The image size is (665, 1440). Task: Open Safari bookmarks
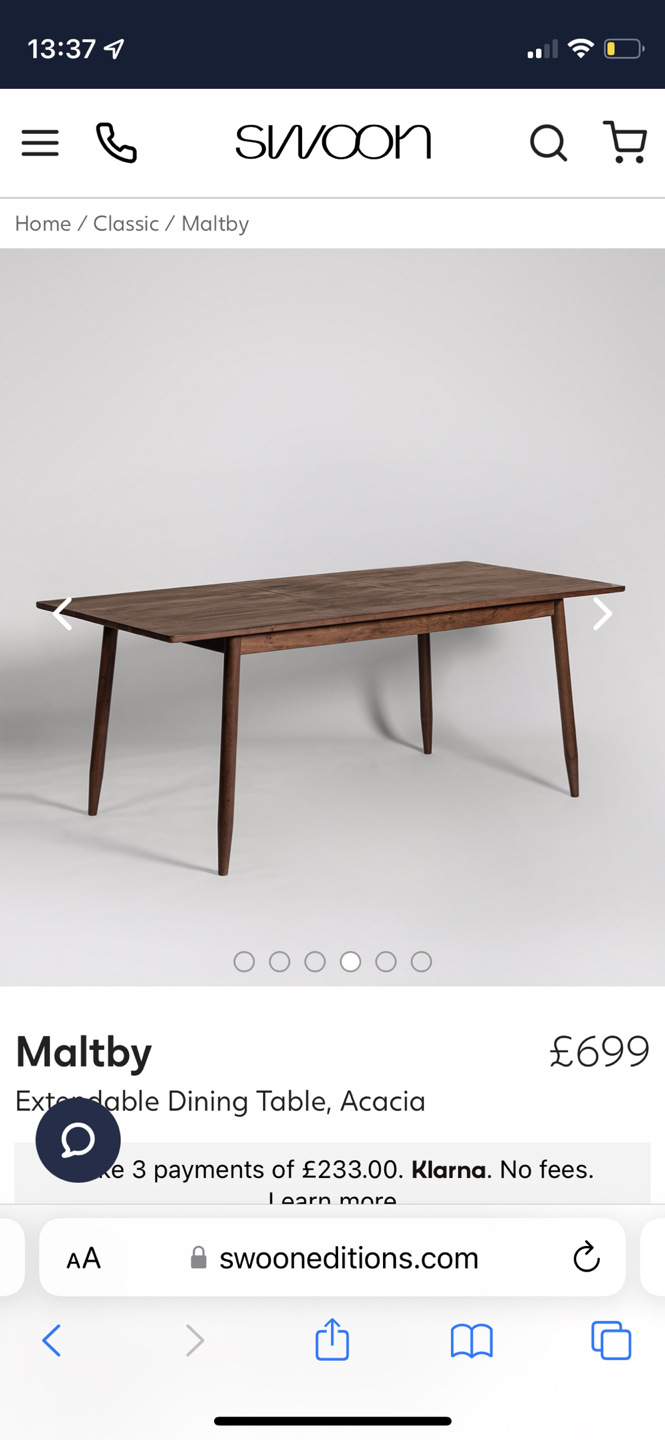[x=471, y=1340]
